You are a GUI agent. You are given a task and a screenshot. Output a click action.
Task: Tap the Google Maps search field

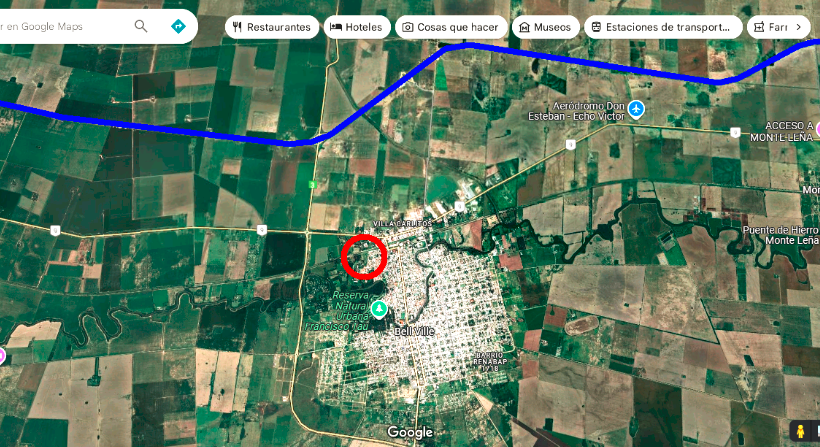pos(60,26)
